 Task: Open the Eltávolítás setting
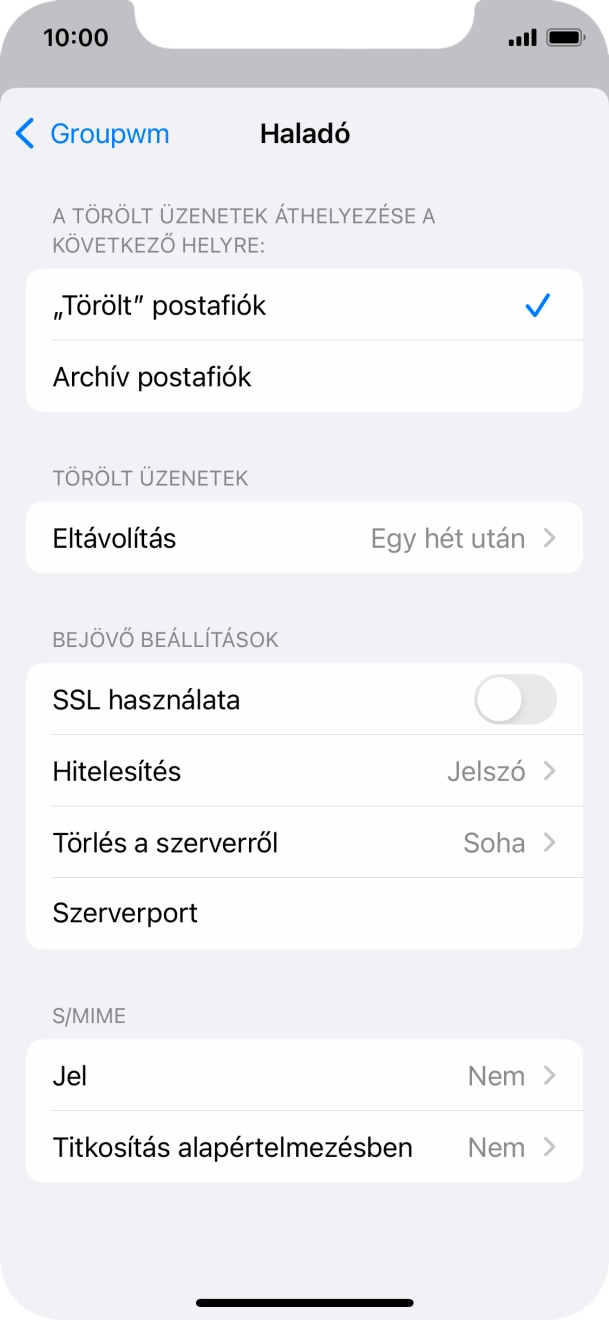click(x=303, y=538)
